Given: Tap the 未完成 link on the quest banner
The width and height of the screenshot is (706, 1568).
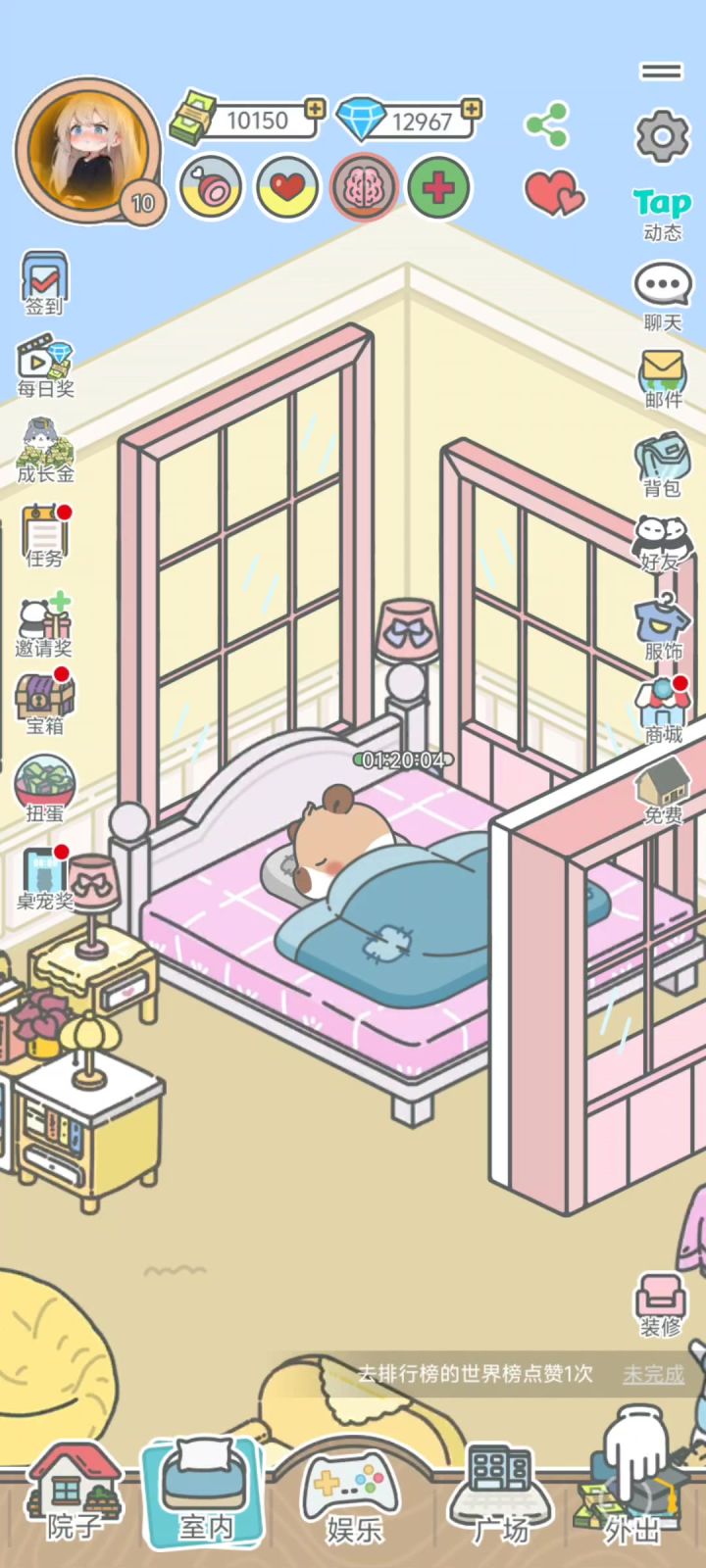Looking at the screenshot, I should click(x=653, y=1374).
